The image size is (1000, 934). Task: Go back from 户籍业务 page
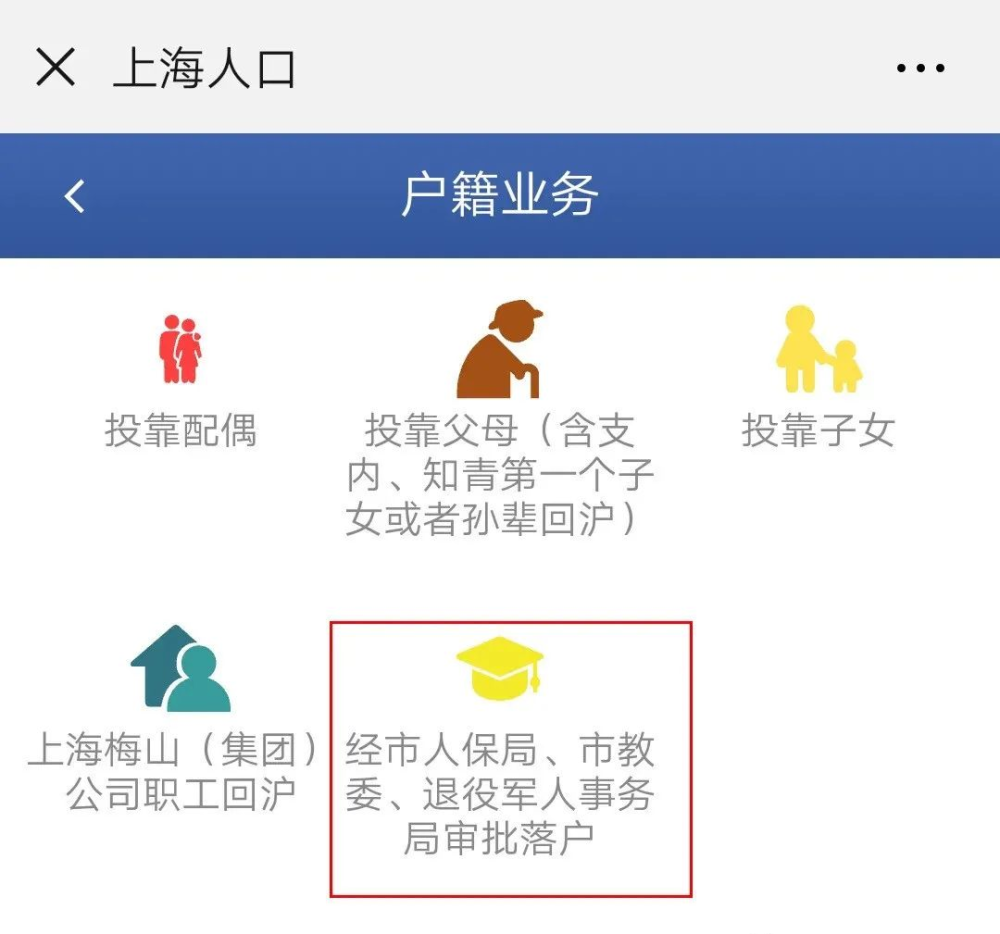75,196
